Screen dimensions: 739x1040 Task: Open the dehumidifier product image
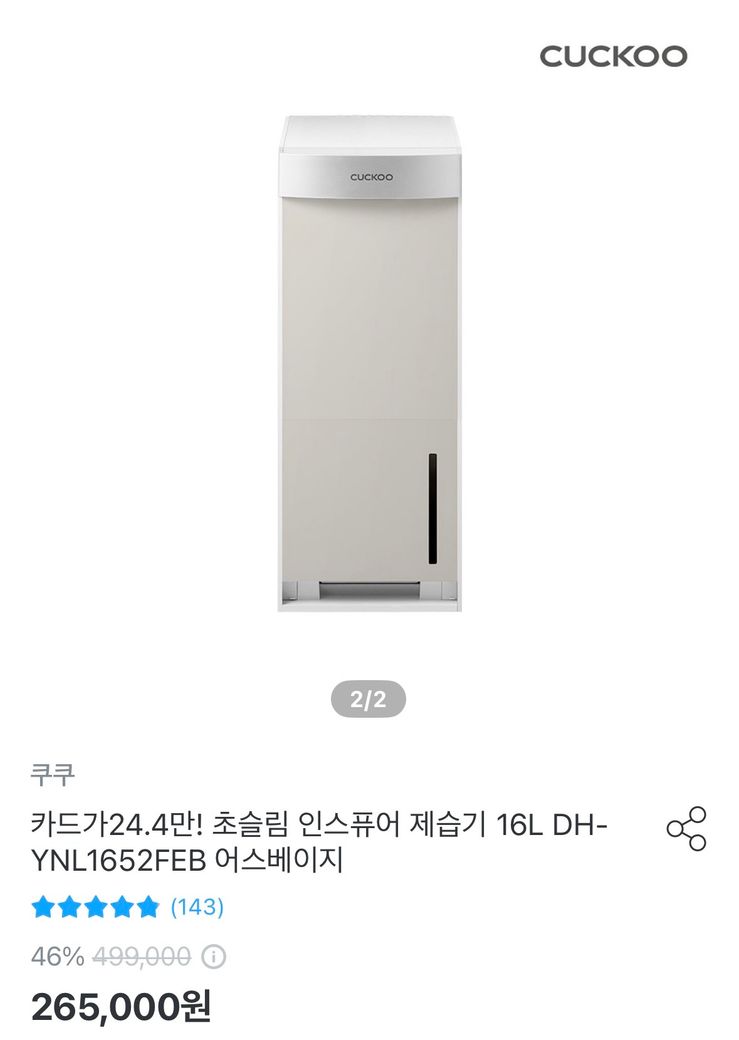tap(370, 365)
